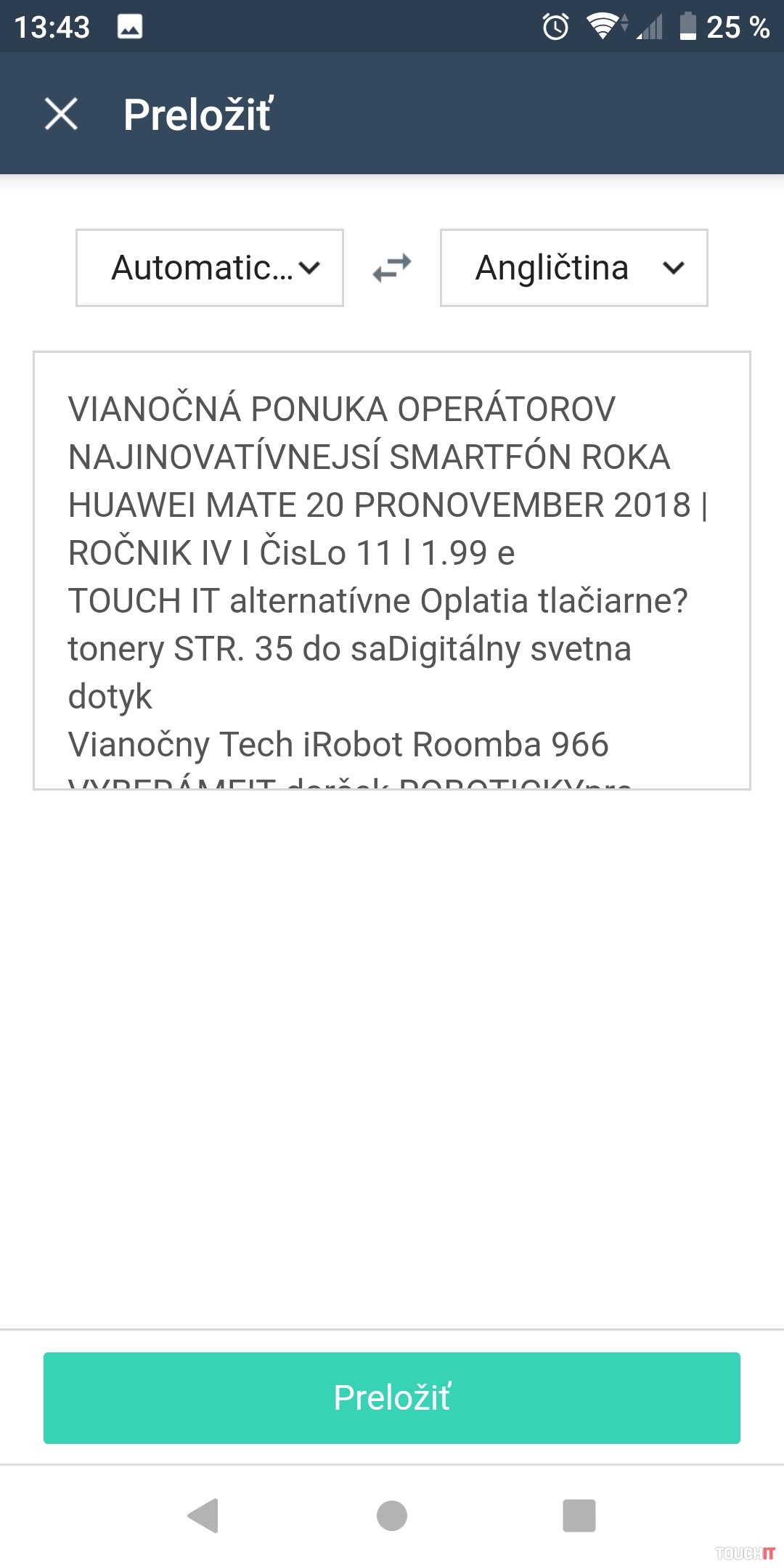Open the Automatic source language dropdown

coord(210,268)
